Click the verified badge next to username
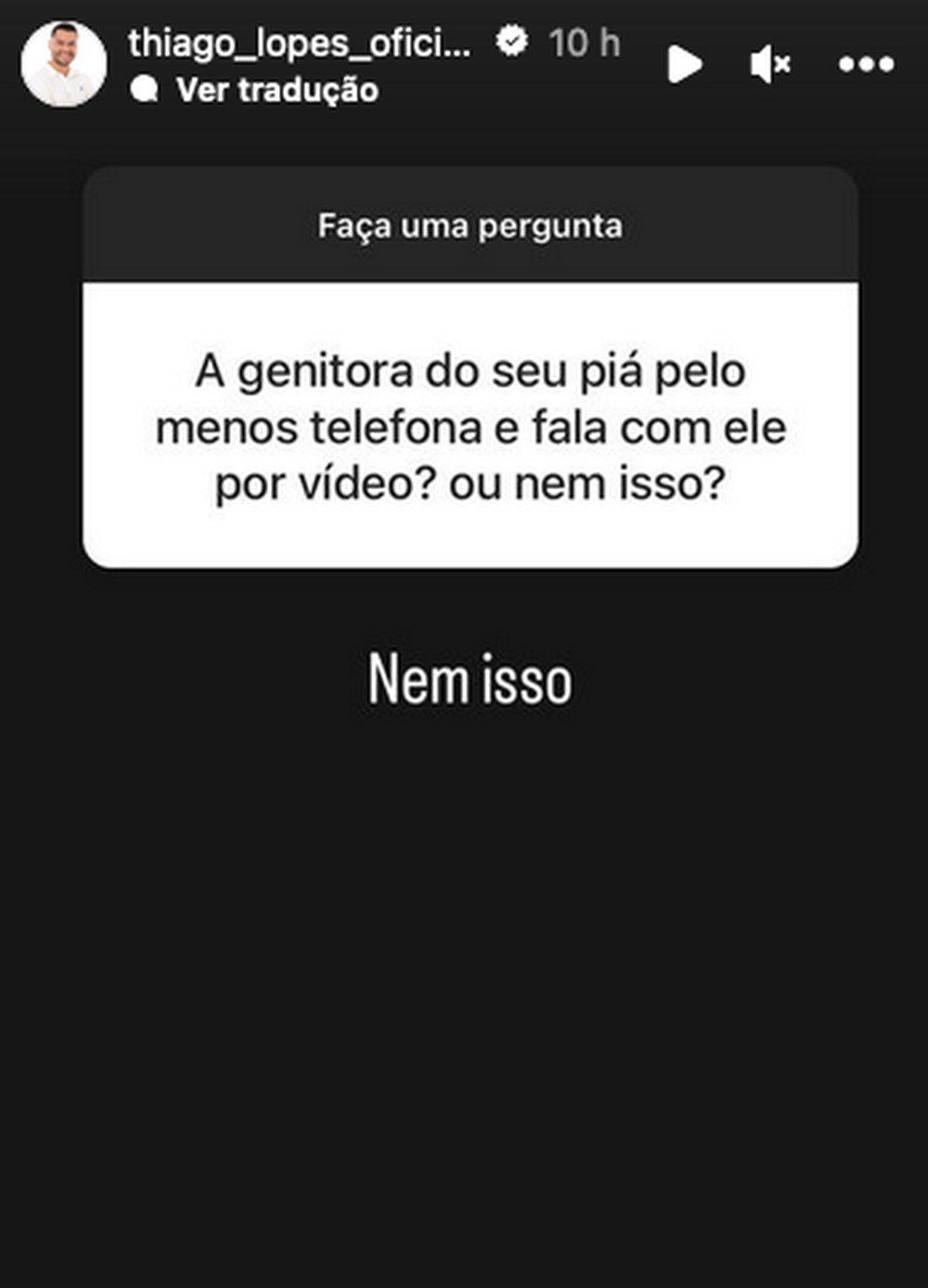The height and width of the screenshot is (1288, 928). pyautogui.click(x=510, y=41)
